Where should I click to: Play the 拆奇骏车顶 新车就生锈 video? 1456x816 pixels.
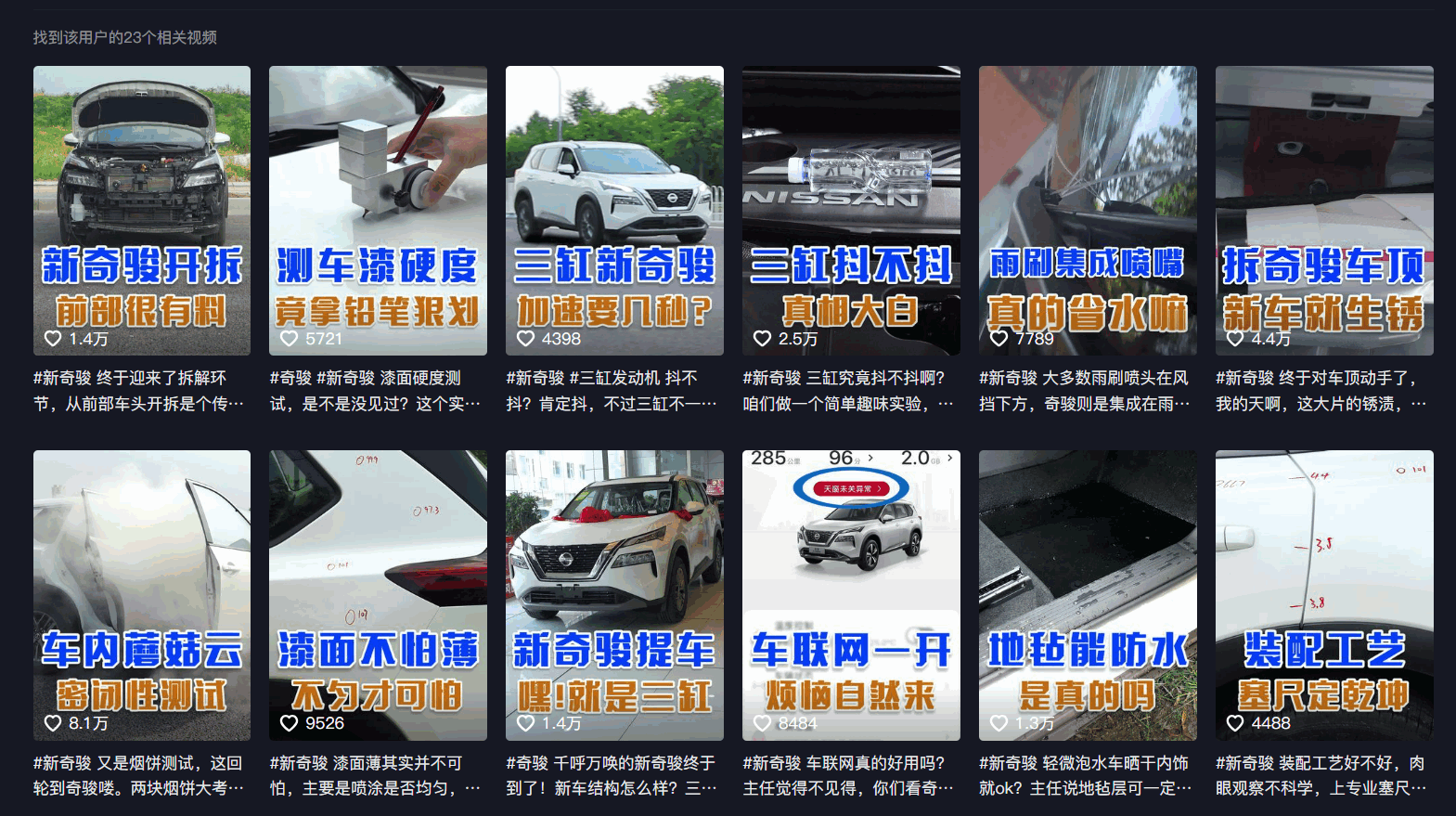(x=1324, y=210)
